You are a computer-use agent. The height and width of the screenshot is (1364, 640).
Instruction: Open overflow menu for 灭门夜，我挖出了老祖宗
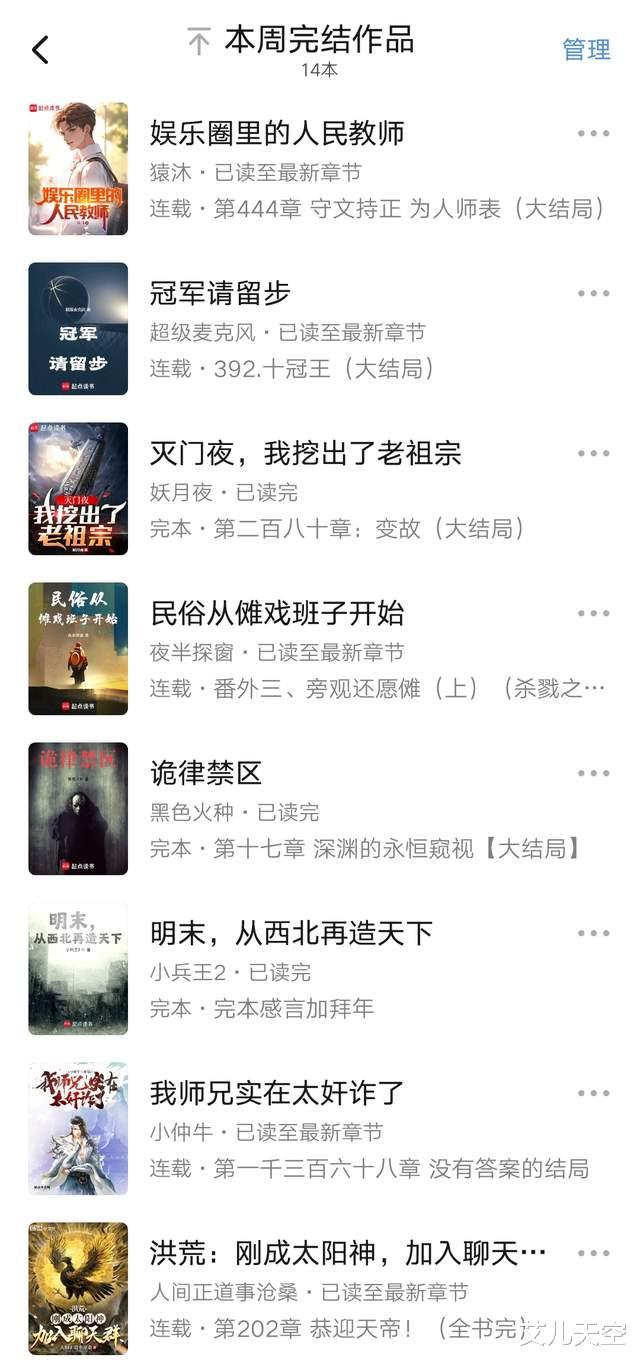point(593,453)
